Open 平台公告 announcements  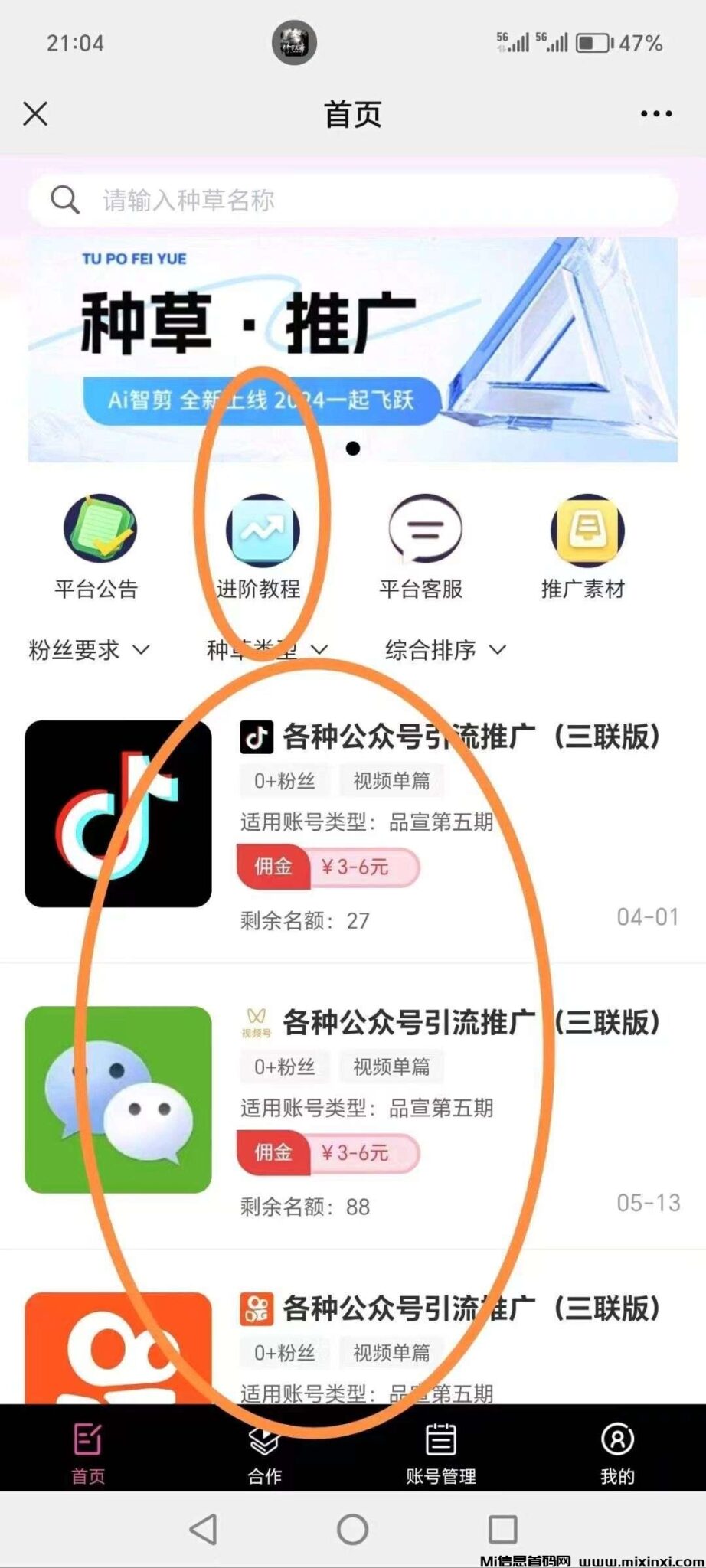[97, 545]
